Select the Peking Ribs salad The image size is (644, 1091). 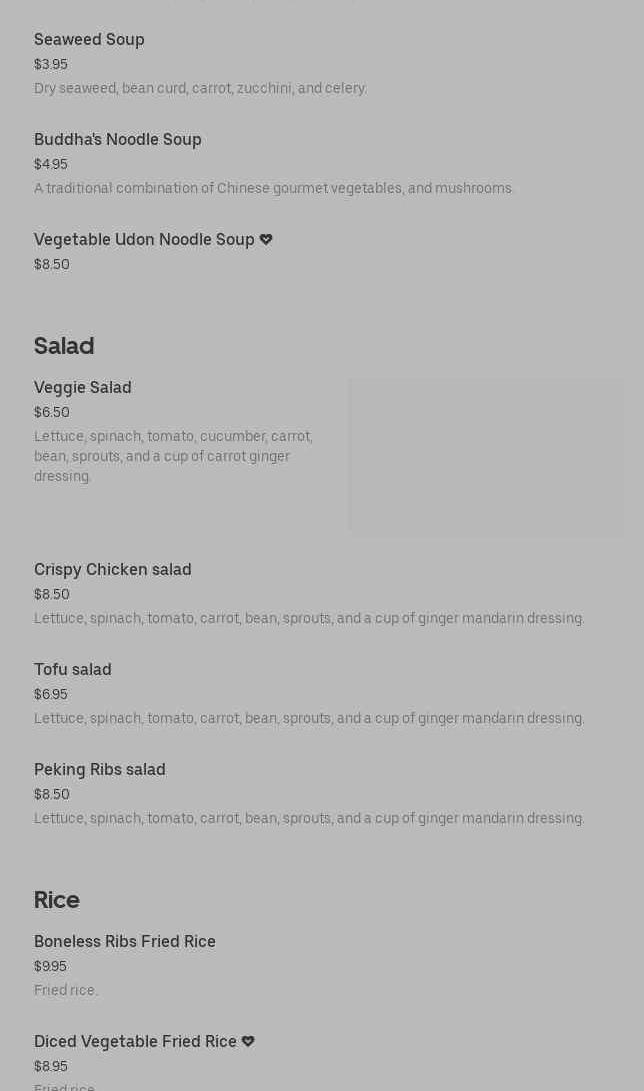coord(100,770)
